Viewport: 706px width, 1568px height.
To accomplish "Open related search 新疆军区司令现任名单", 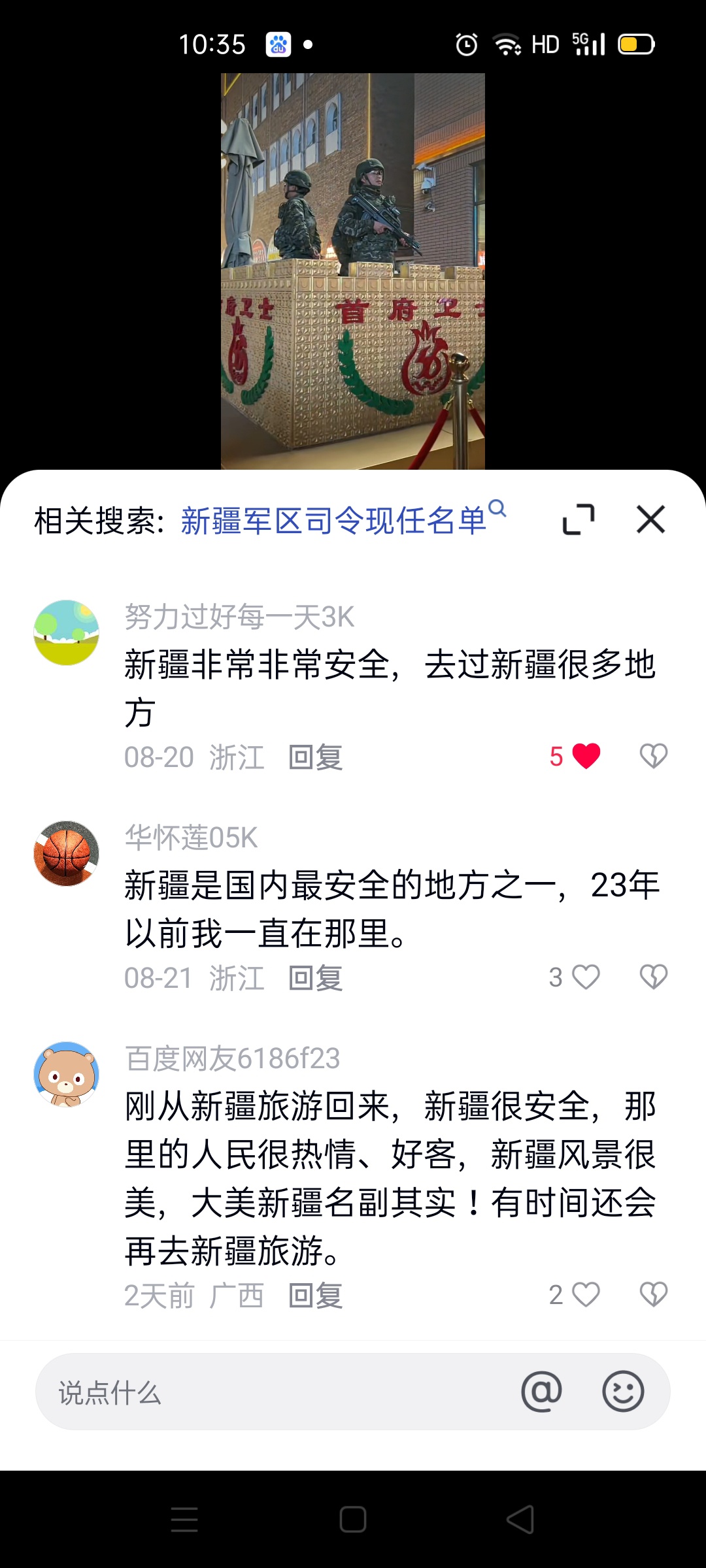I will click(x=333, y=521).
